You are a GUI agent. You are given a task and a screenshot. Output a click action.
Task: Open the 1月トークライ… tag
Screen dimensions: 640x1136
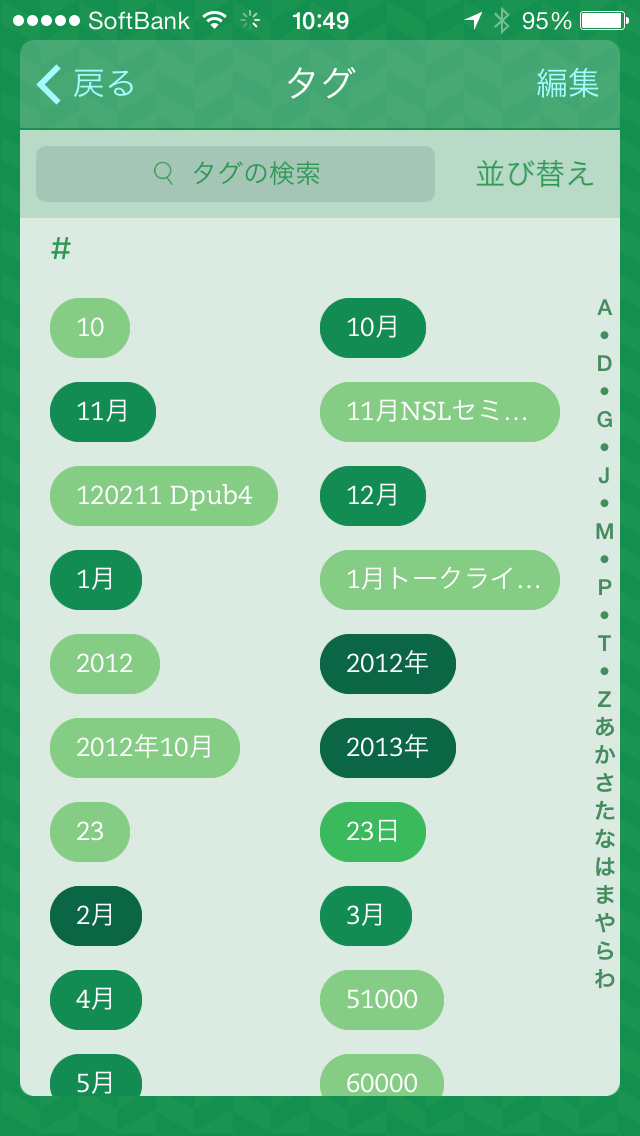tap(439, 580)
